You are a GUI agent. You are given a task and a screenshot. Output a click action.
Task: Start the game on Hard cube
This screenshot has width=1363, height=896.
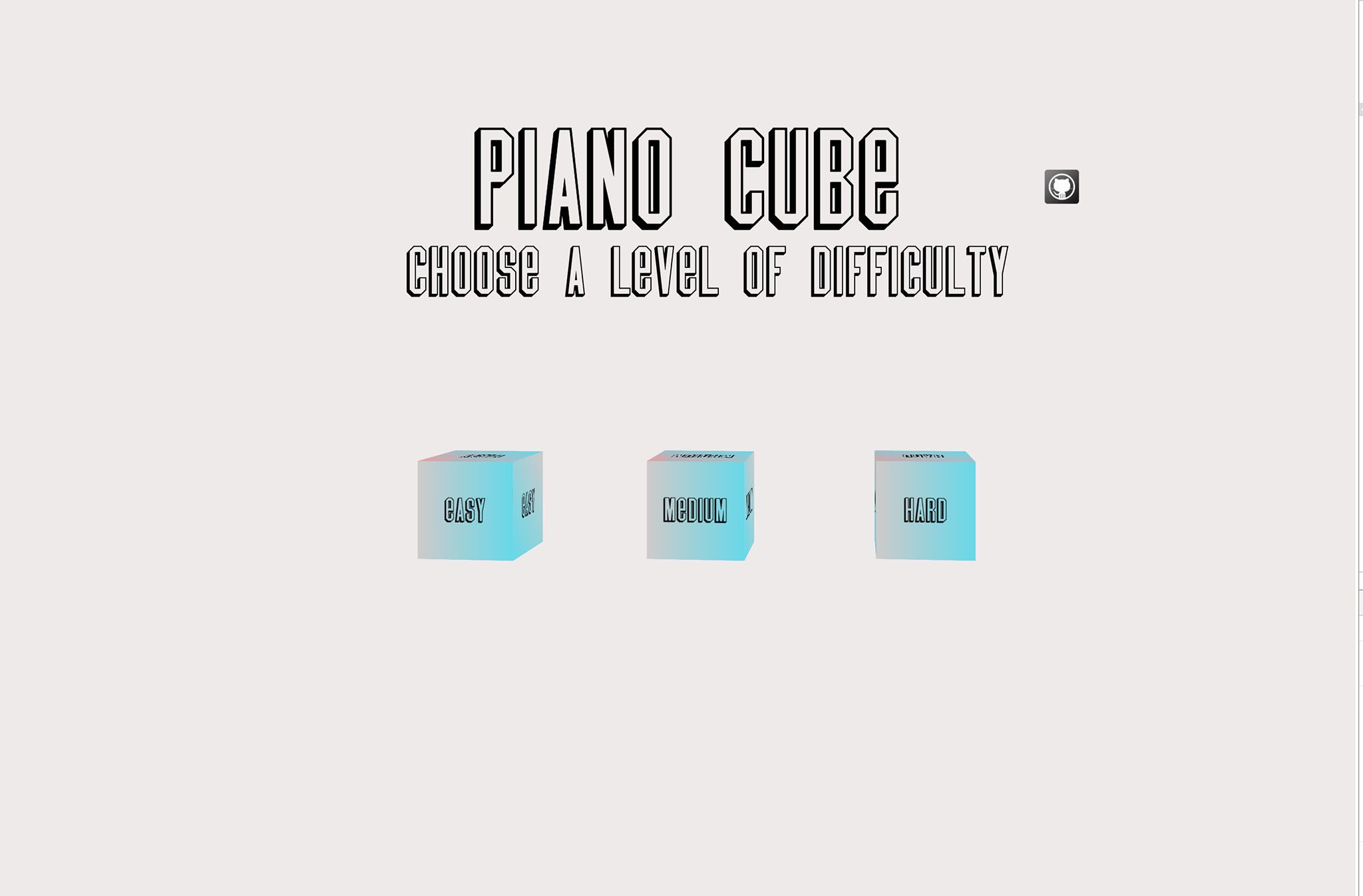point(925,510)
